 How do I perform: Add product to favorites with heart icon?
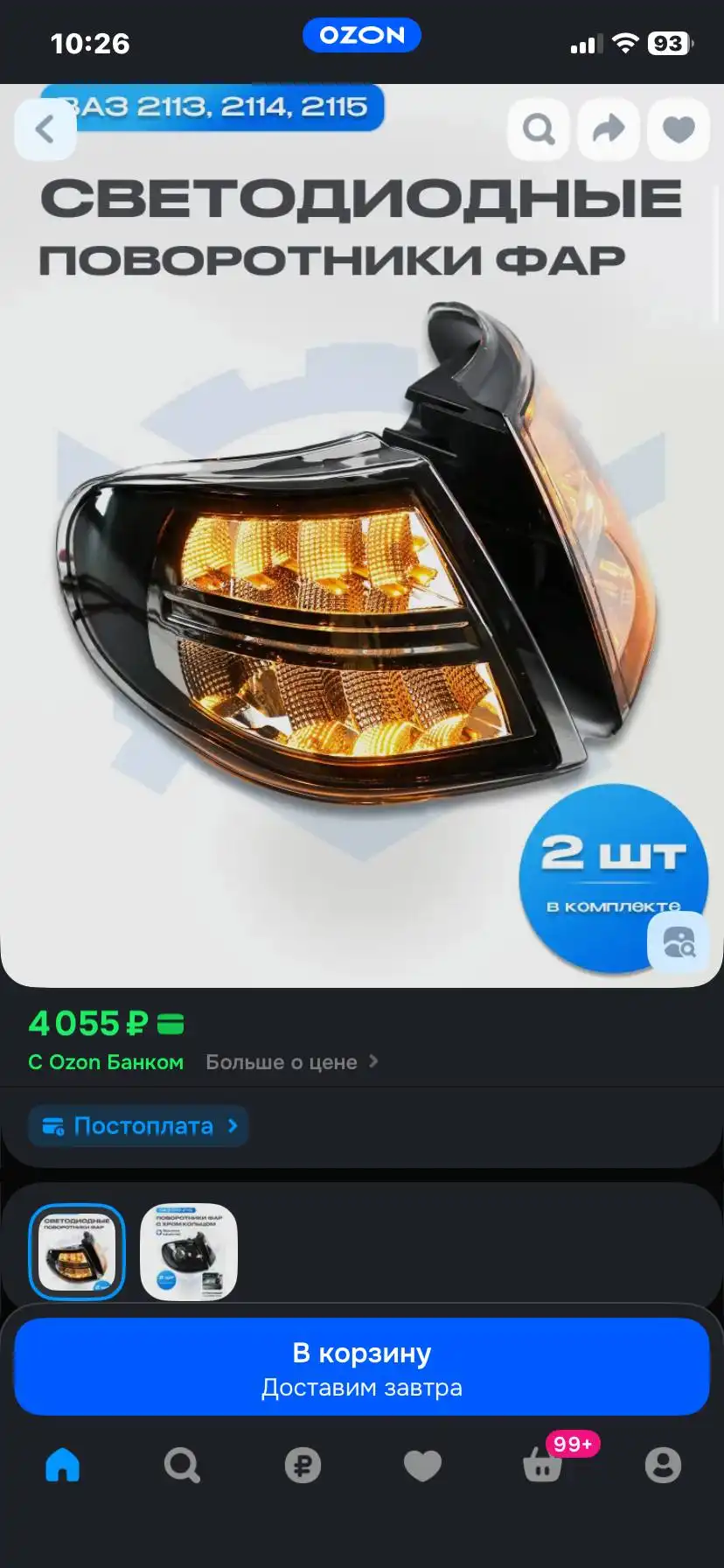(x=678, y=129)
